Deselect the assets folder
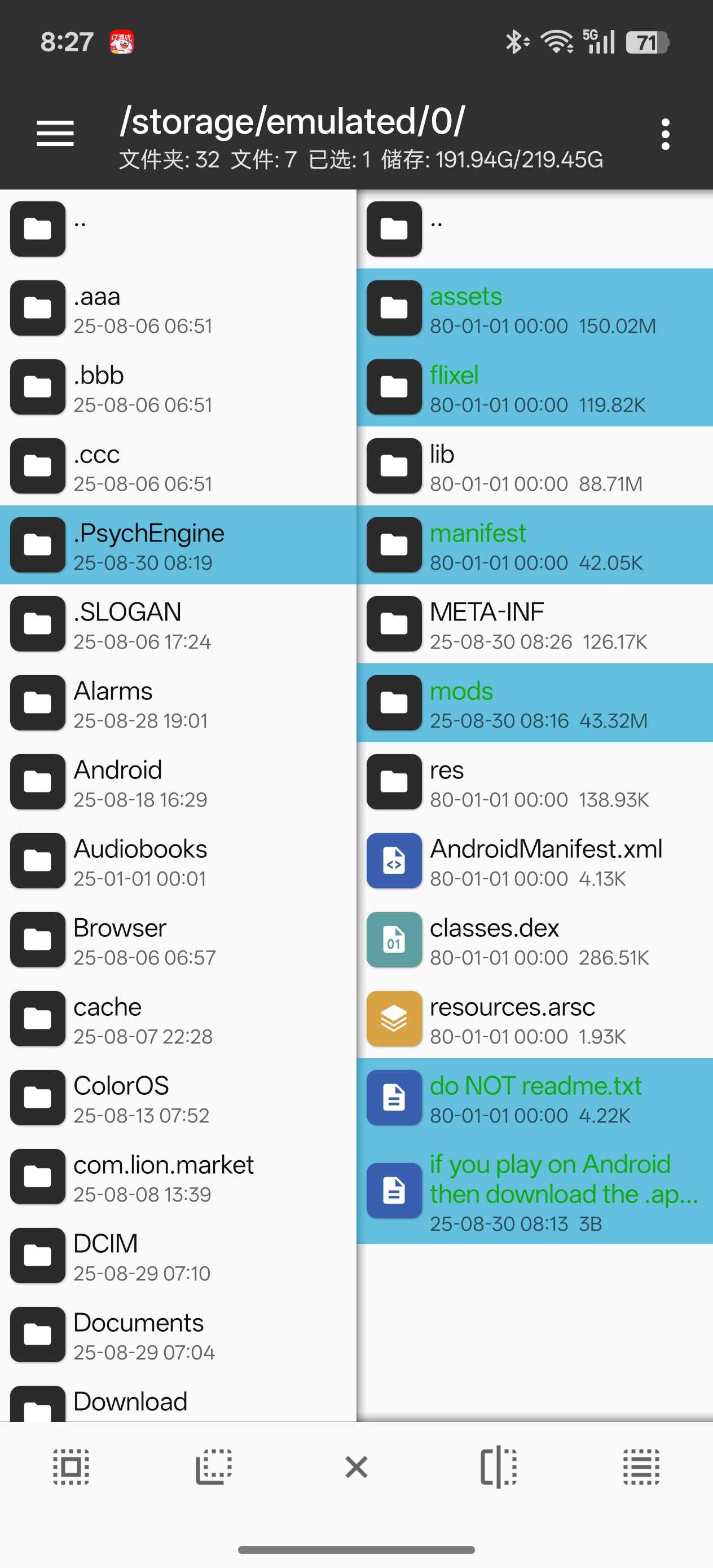 (x=535, y=308)
